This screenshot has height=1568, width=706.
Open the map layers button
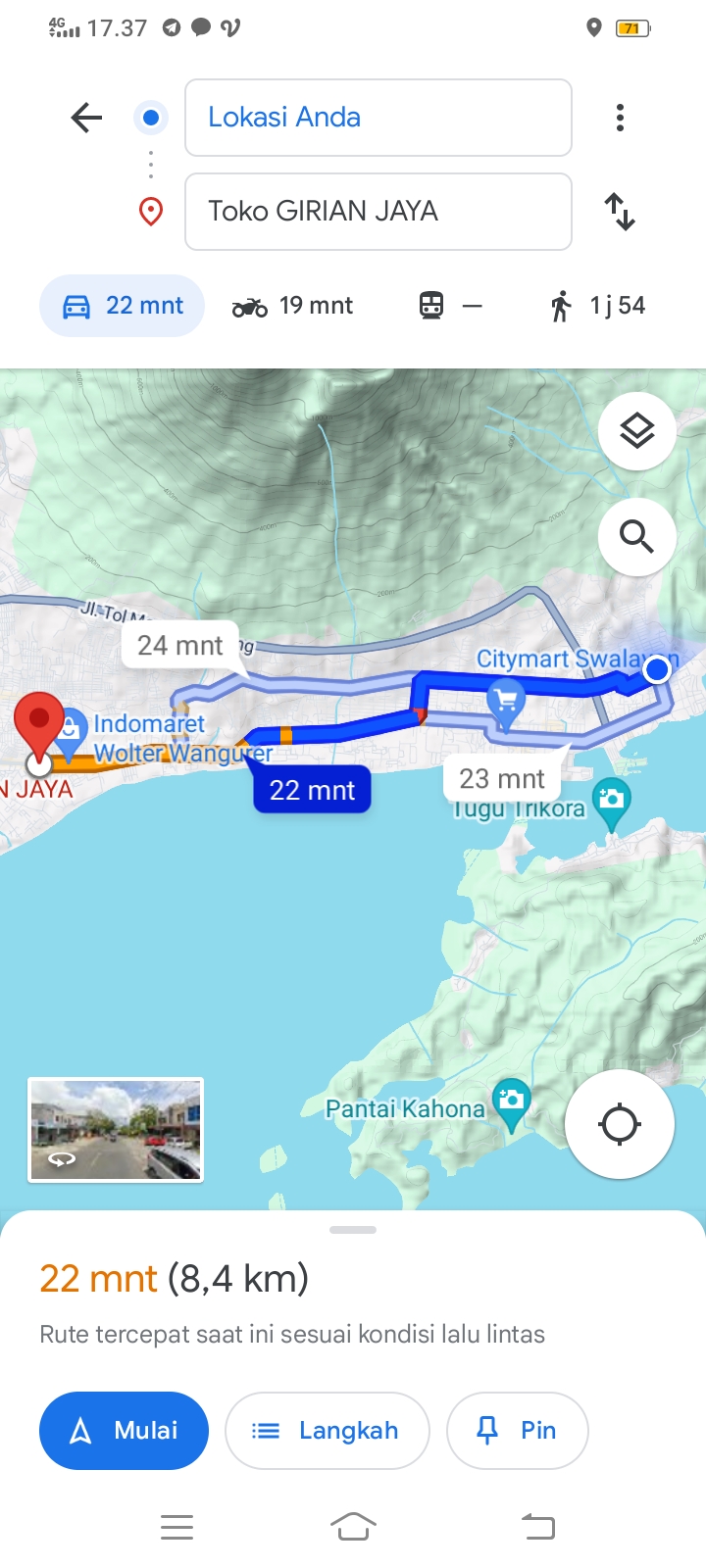(x=637, y=431)
